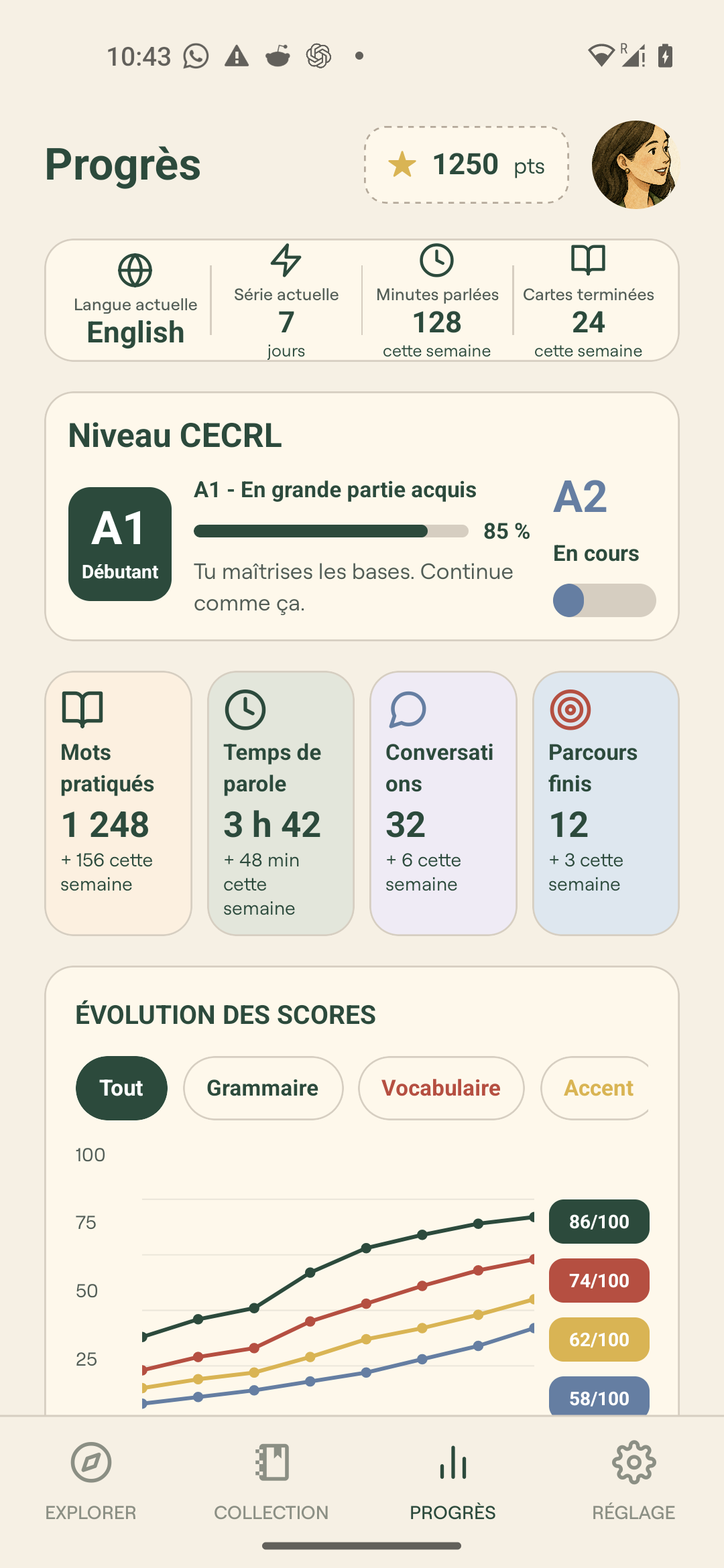
Task: Select the Tout score filter chip
Action: (x=121, y=1088)
